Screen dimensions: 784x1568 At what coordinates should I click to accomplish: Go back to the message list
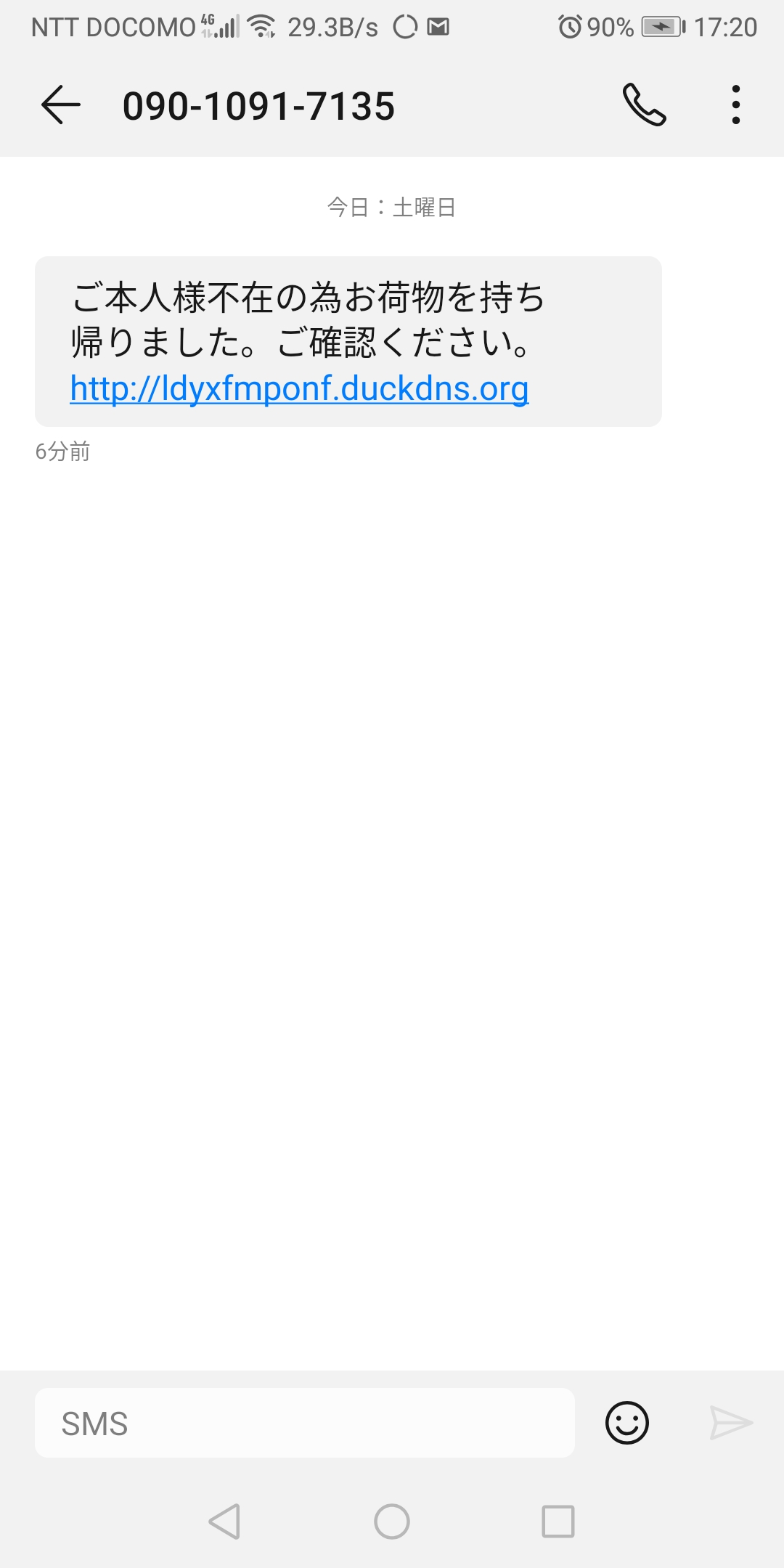click(61, 105)
